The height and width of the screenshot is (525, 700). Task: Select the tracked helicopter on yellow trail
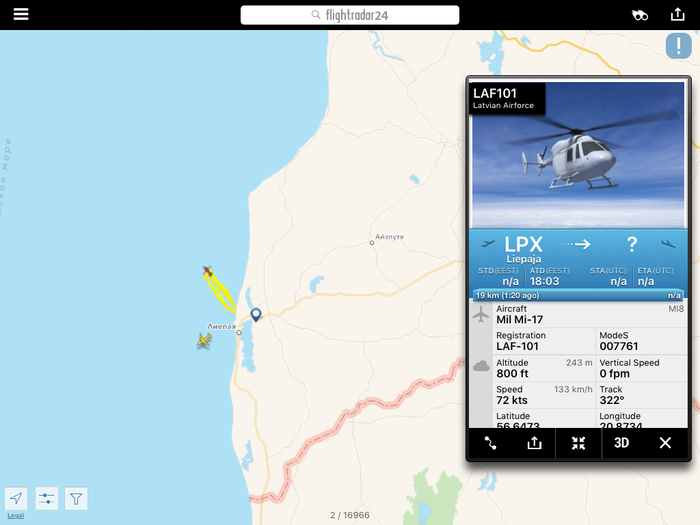208,271
